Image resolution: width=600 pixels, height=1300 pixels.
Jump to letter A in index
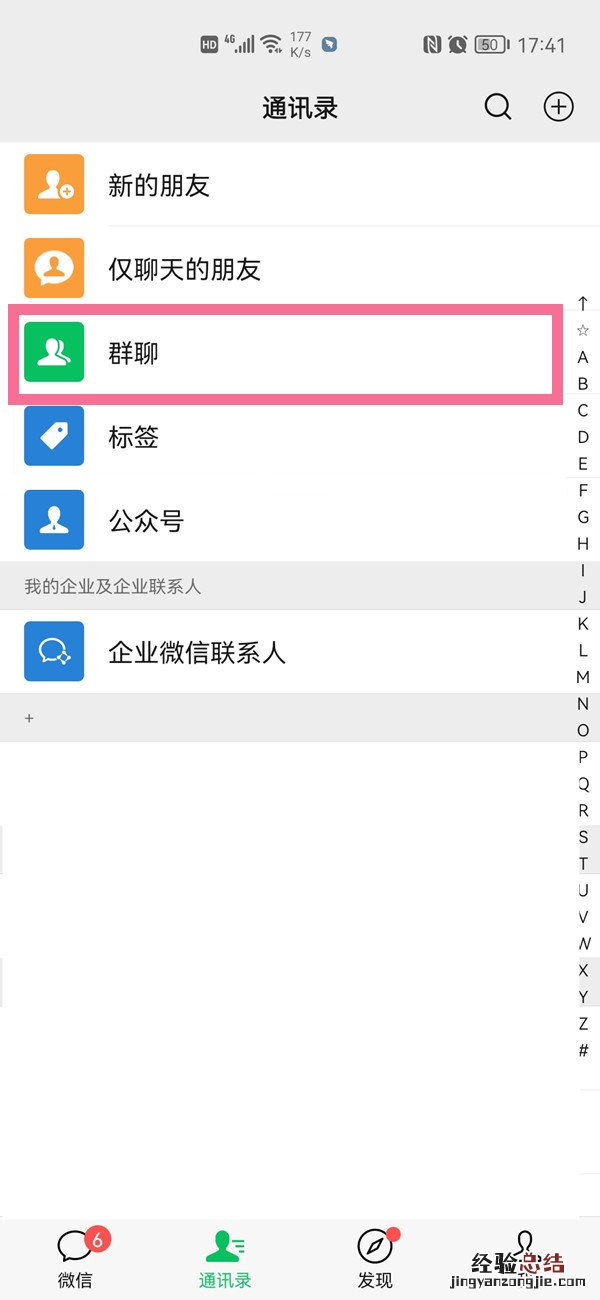pyautogui.click(x=583, y=357)
